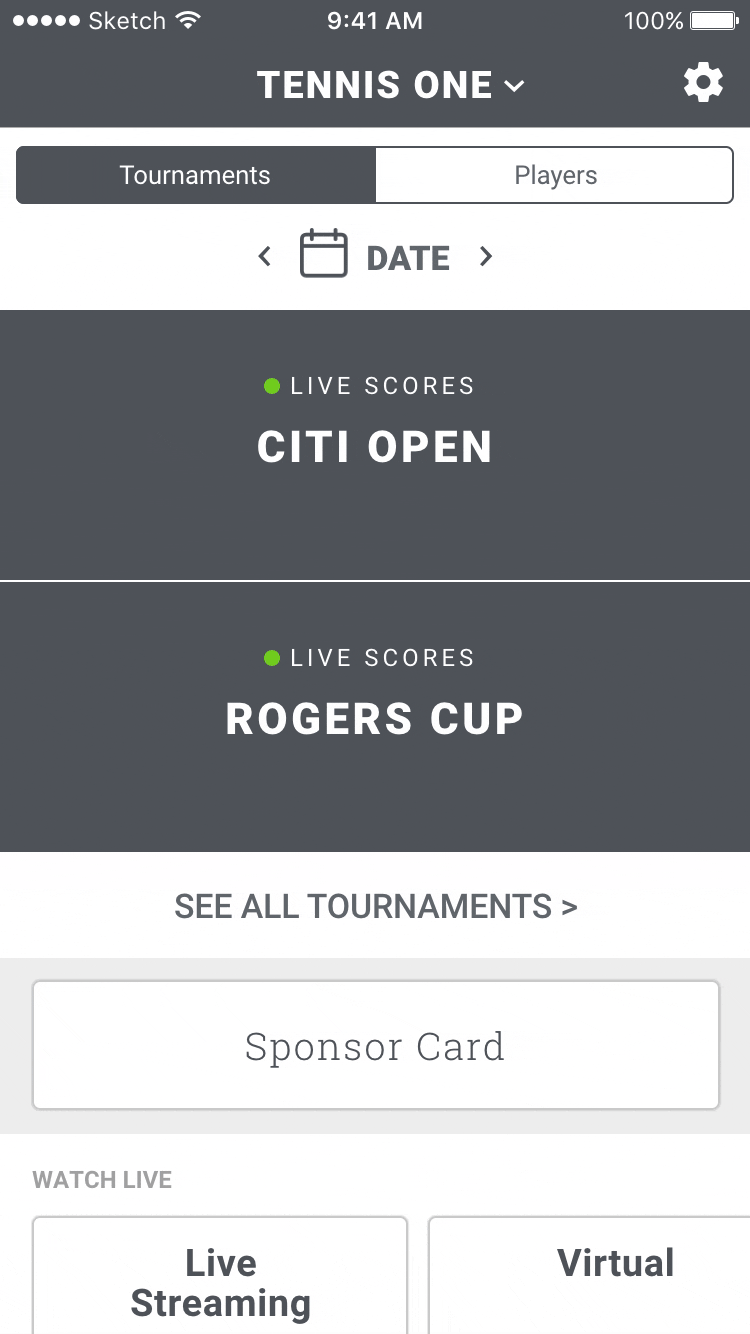
Task: Select the Tournaments tab
Action: (196, 175)
